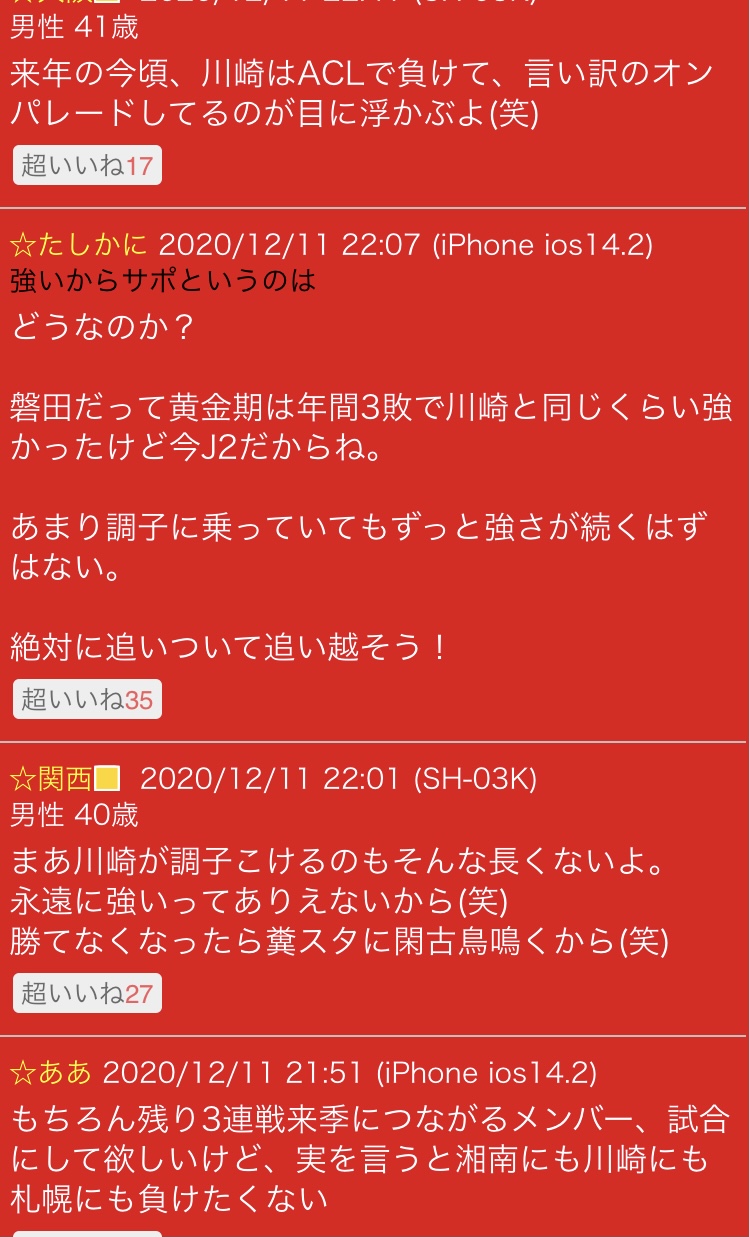Tap 超いいね button showing 17

(87, 165)
